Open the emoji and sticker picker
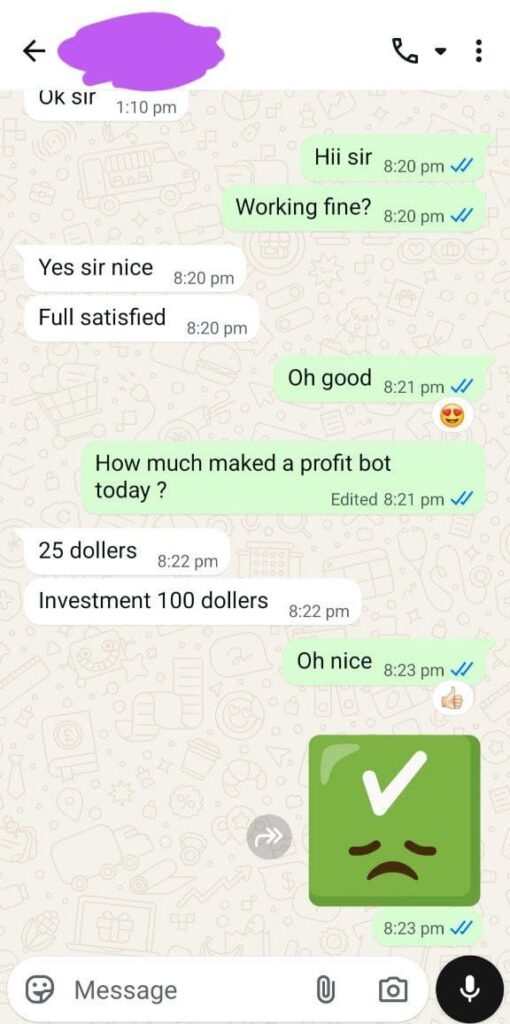This screenshot has height=1024, width=510. [39, 990]
